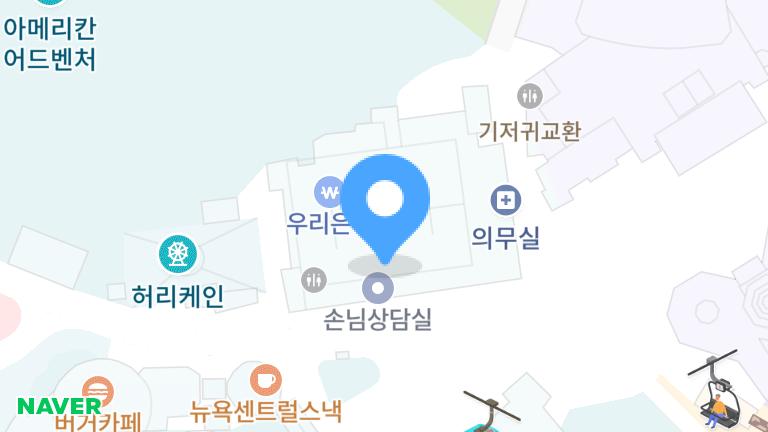Select the 손님상담실 marker
Screen dimensions: 768x432
(x=378, y=289)
